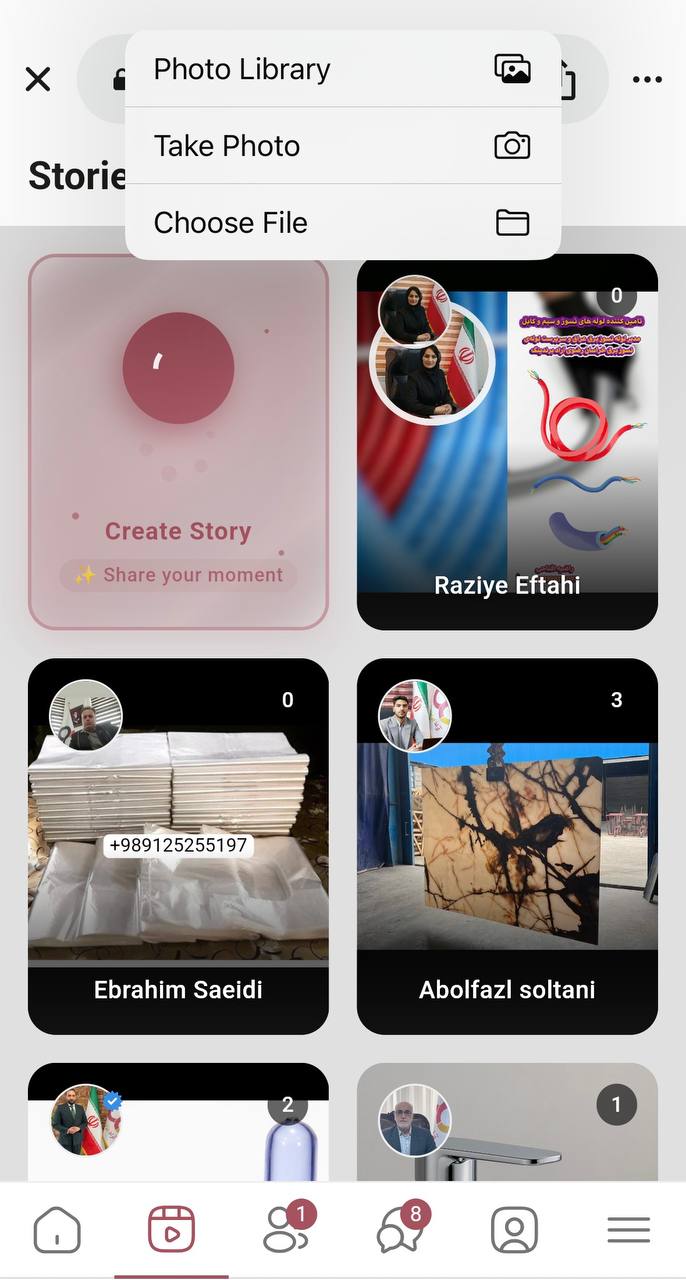Screen dimensions: 686x1280
Task: Open the contacts tab with one notification
Action: pos(286,1230)
